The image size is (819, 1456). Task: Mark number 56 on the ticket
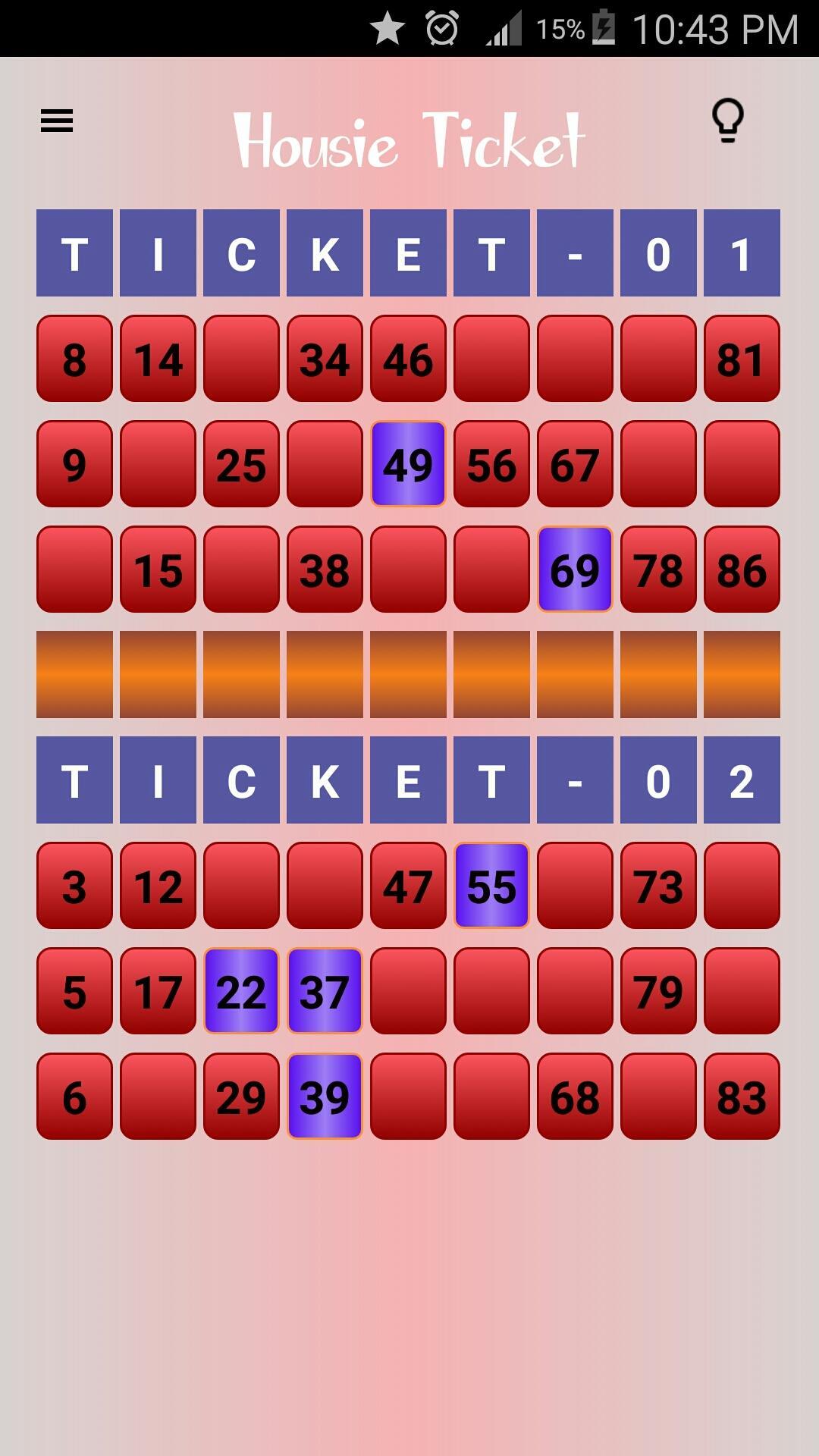[x=491, y=464]
